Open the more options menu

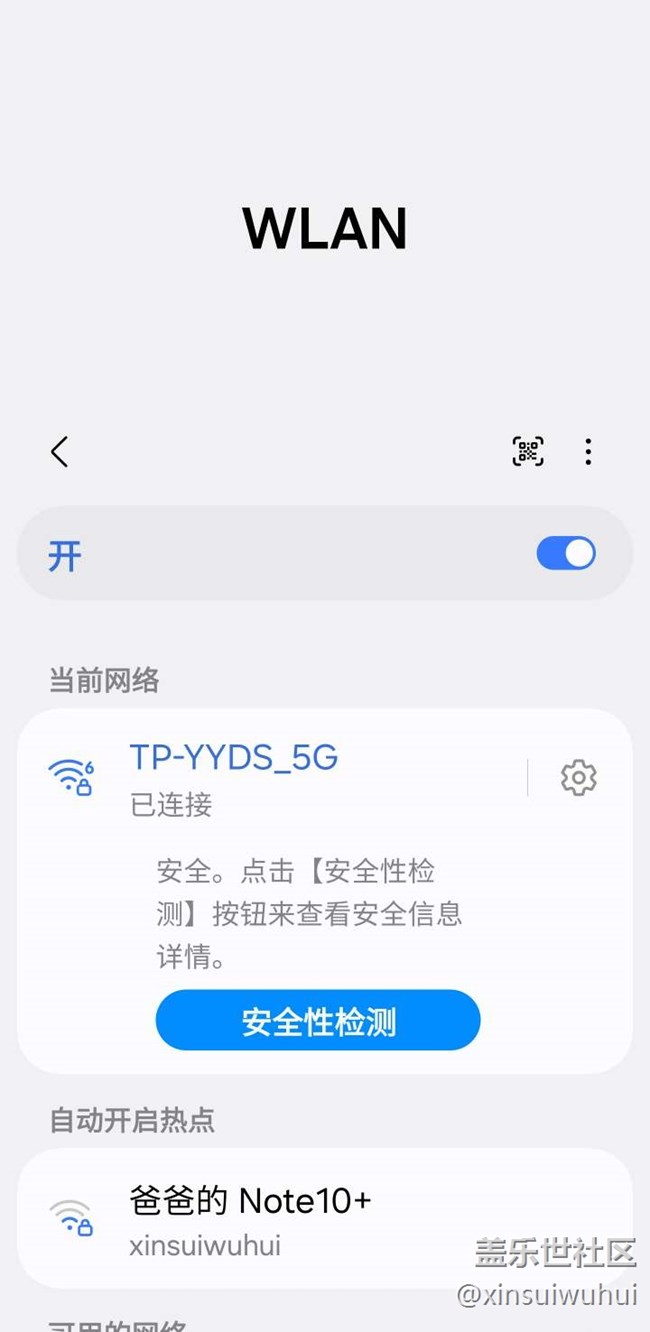tap(588, 452)
